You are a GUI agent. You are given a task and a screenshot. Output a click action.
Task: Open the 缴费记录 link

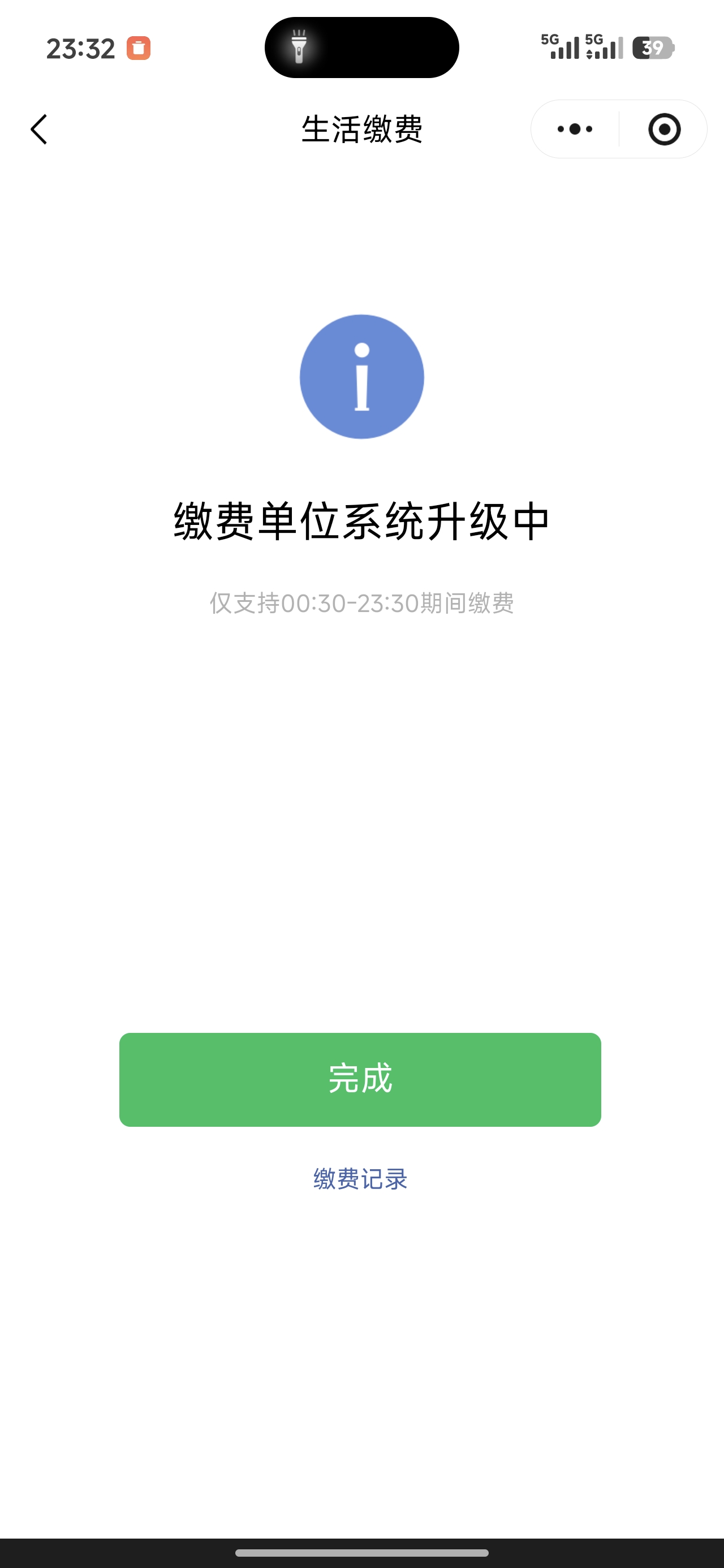coord(360,1179)
